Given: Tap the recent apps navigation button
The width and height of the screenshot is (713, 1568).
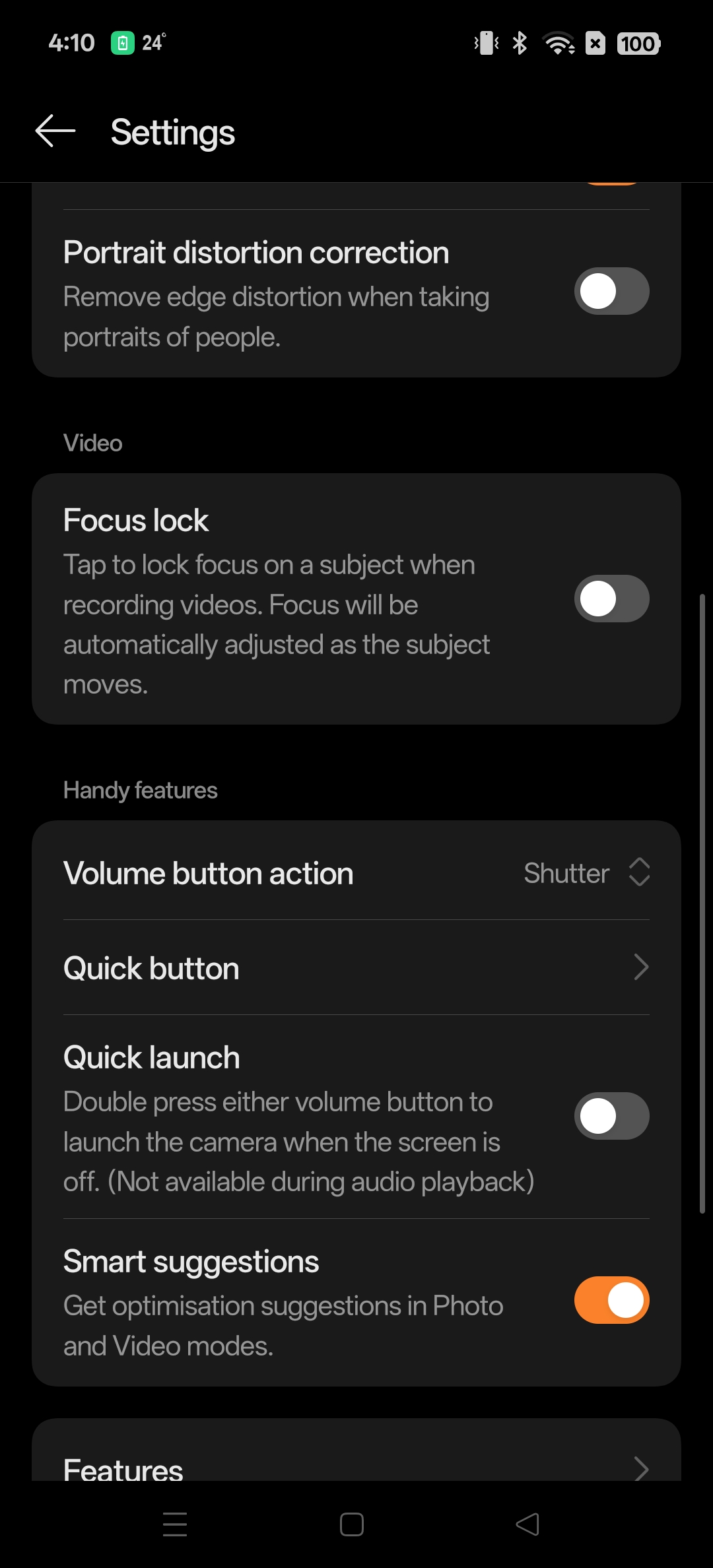Looking at the screenshot, I should pos(174,1525).
